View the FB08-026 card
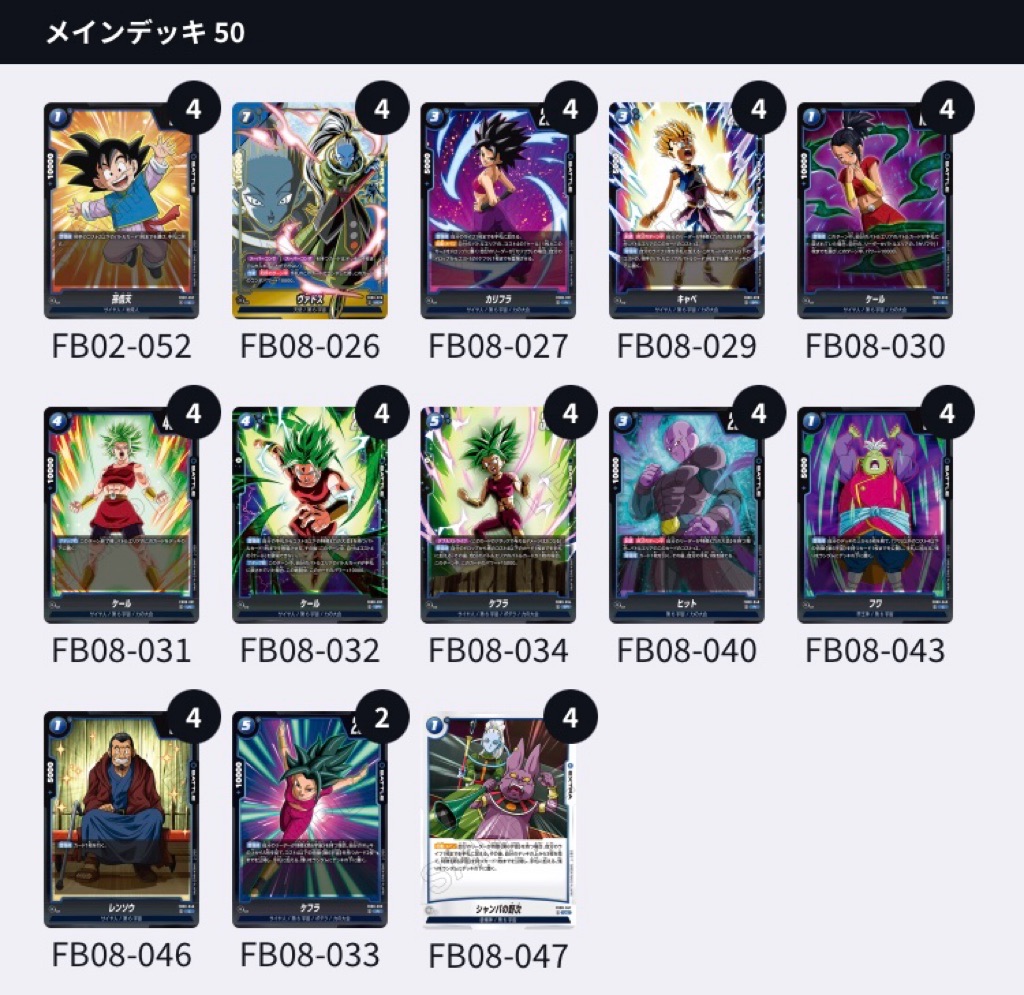This screenshot has width=1024, height=995. point(309,210)
